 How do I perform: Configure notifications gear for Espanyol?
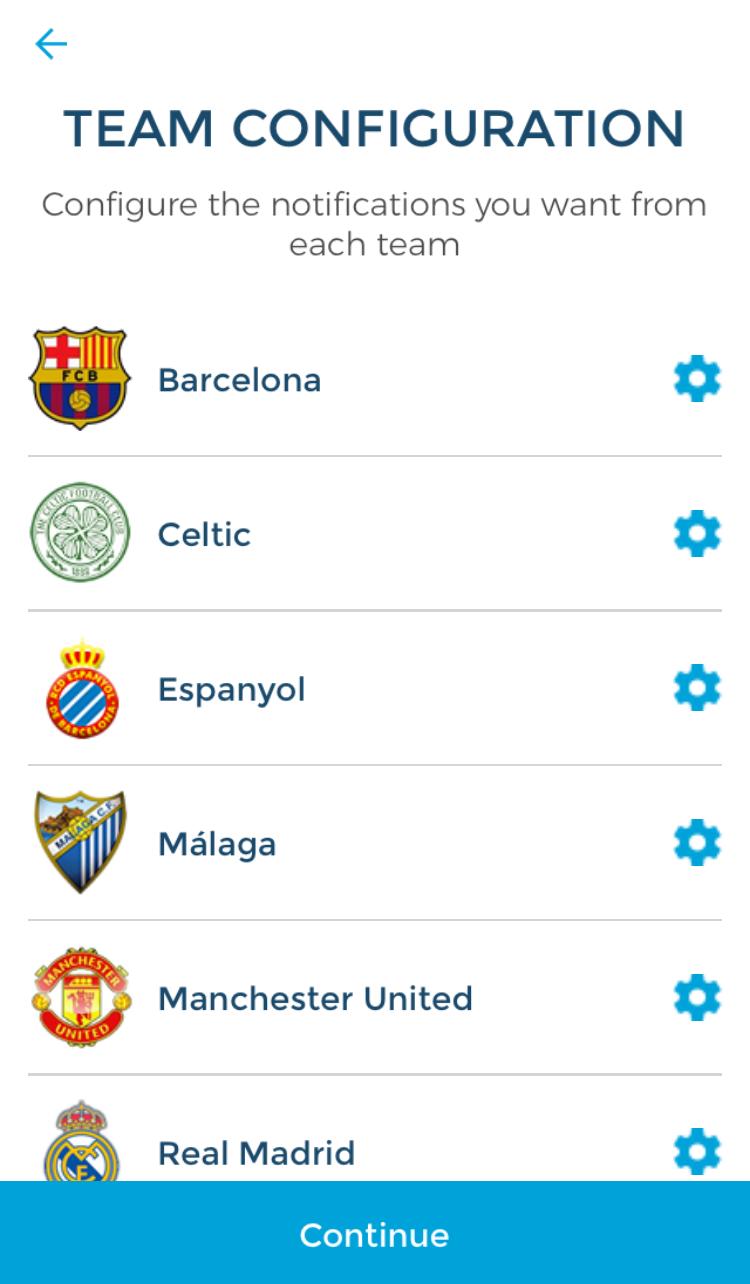[697, 688]
